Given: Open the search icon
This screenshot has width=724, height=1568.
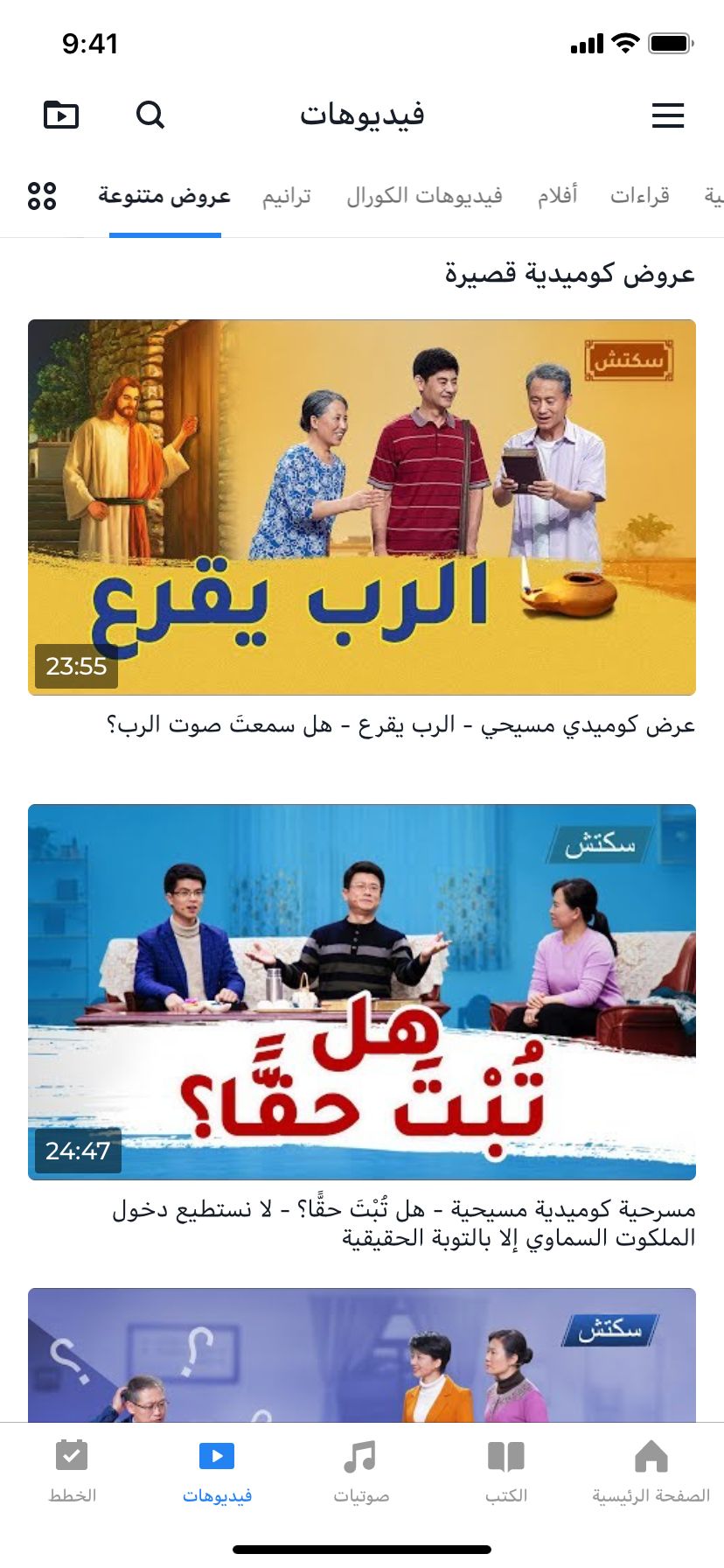Looking at the screenshot, I should tap(150, 115).
